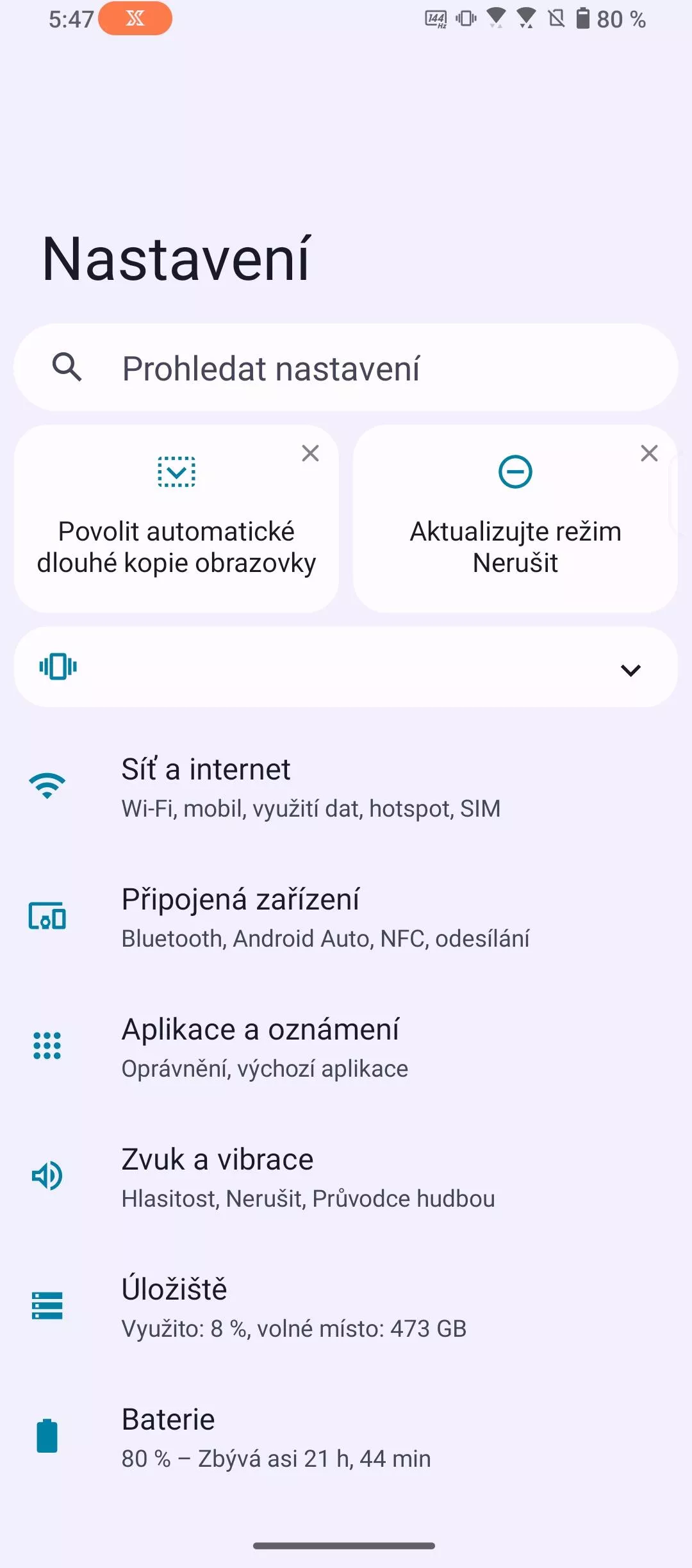Tap the Prohledat nastavení search field
The height and width of the screenshot is (1568, 692).
coord(346,368)
